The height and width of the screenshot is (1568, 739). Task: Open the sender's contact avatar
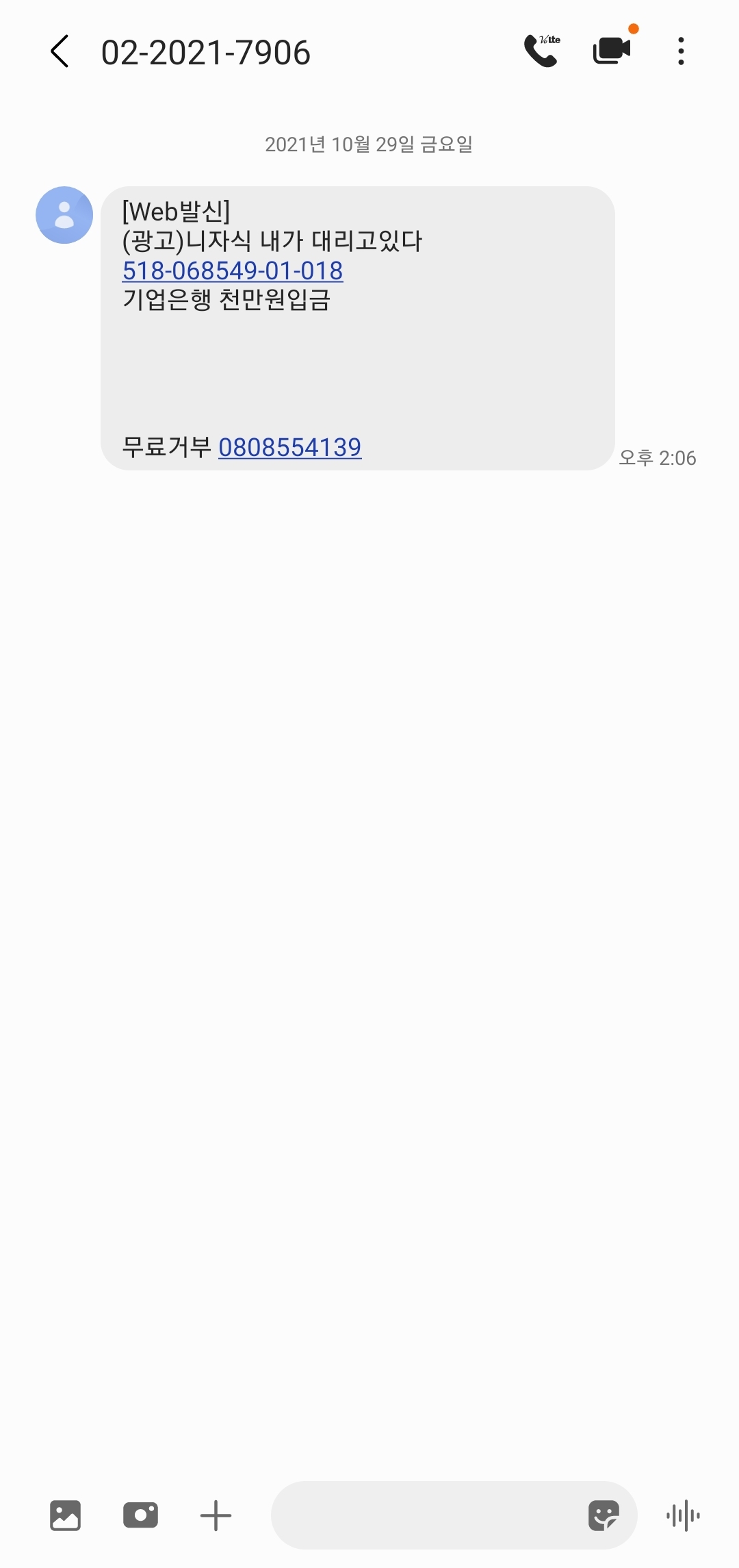(x=64, y=215)
